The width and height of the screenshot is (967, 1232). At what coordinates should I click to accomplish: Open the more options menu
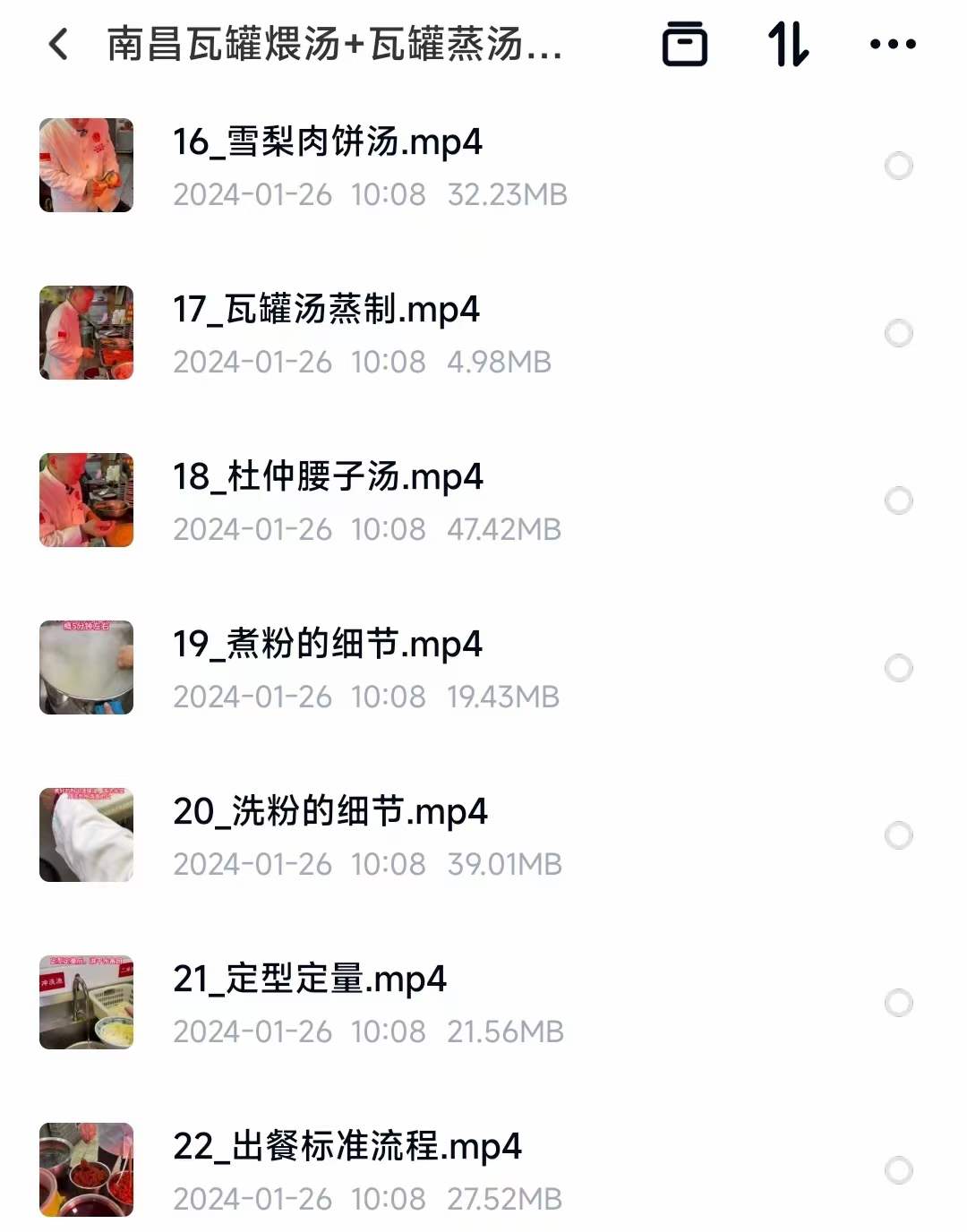pyautogui.click(x=894, y=44)
